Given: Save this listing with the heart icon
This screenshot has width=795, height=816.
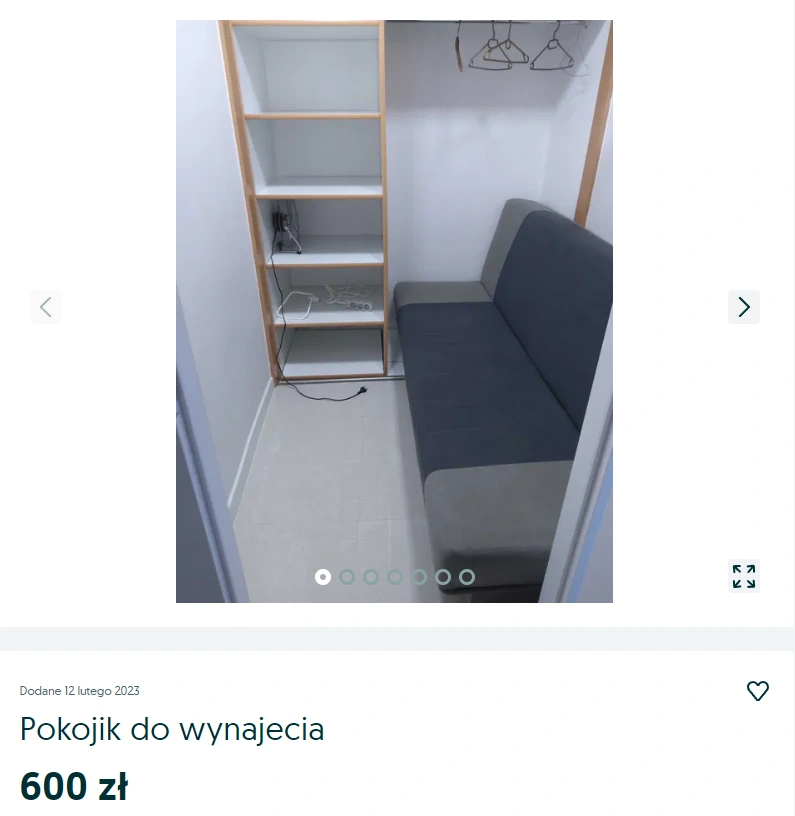Looking at the screenshot, I should tap(758, 690).
